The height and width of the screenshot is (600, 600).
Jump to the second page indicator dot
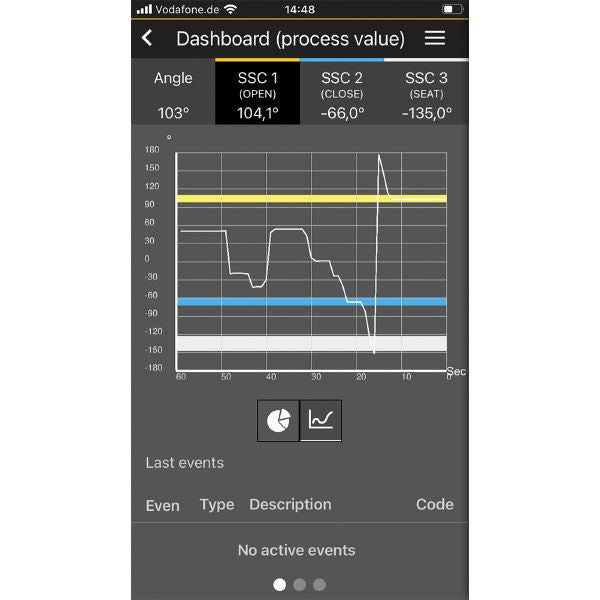coord(299,584)
